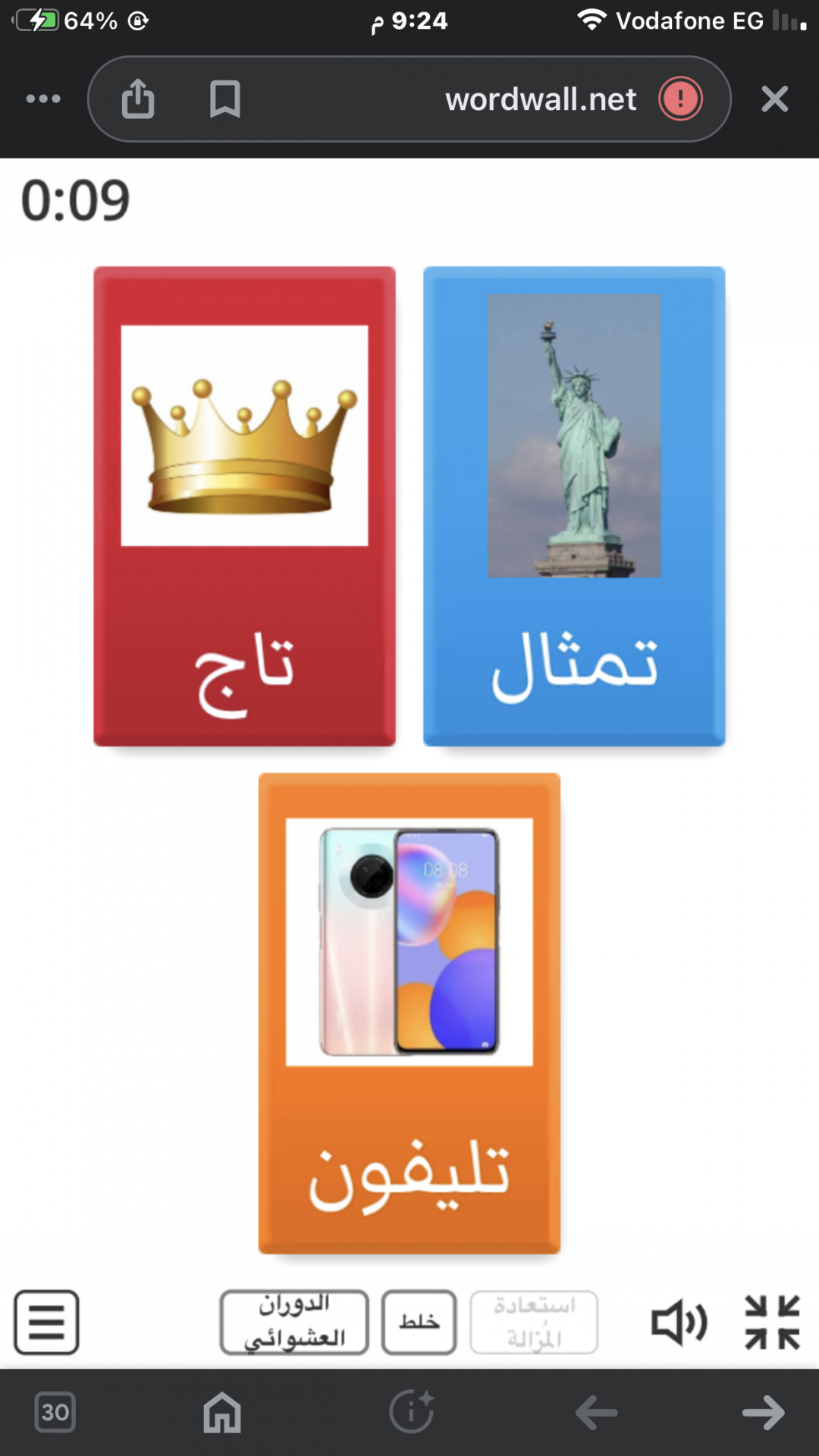Open the browser tabs counter
Image resolution: width=819 pixels, height=1456 pixels.
pos(55,1412)
